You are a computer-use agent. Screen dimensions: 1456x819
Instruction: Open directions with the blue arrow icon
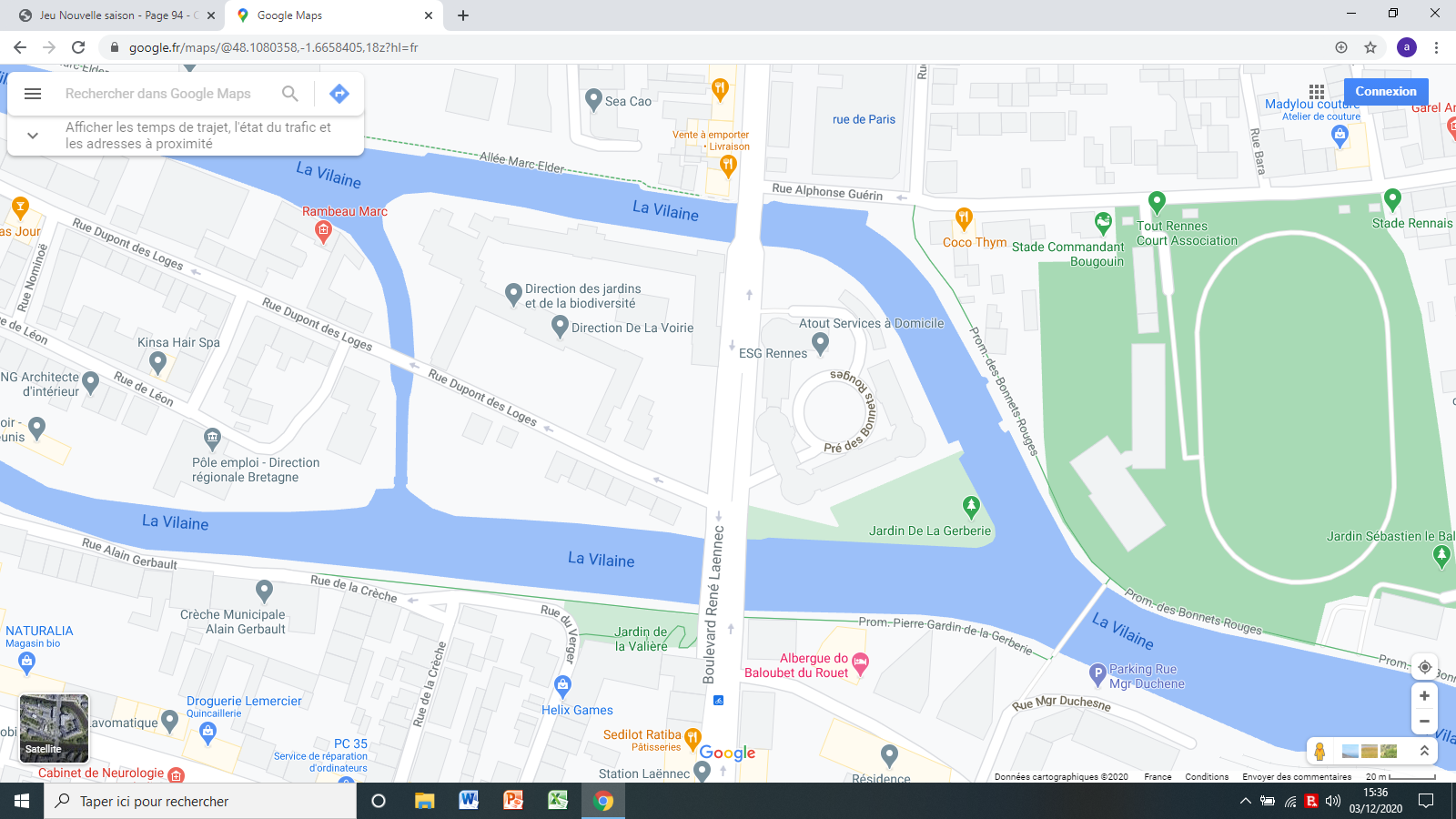[339, 94]
